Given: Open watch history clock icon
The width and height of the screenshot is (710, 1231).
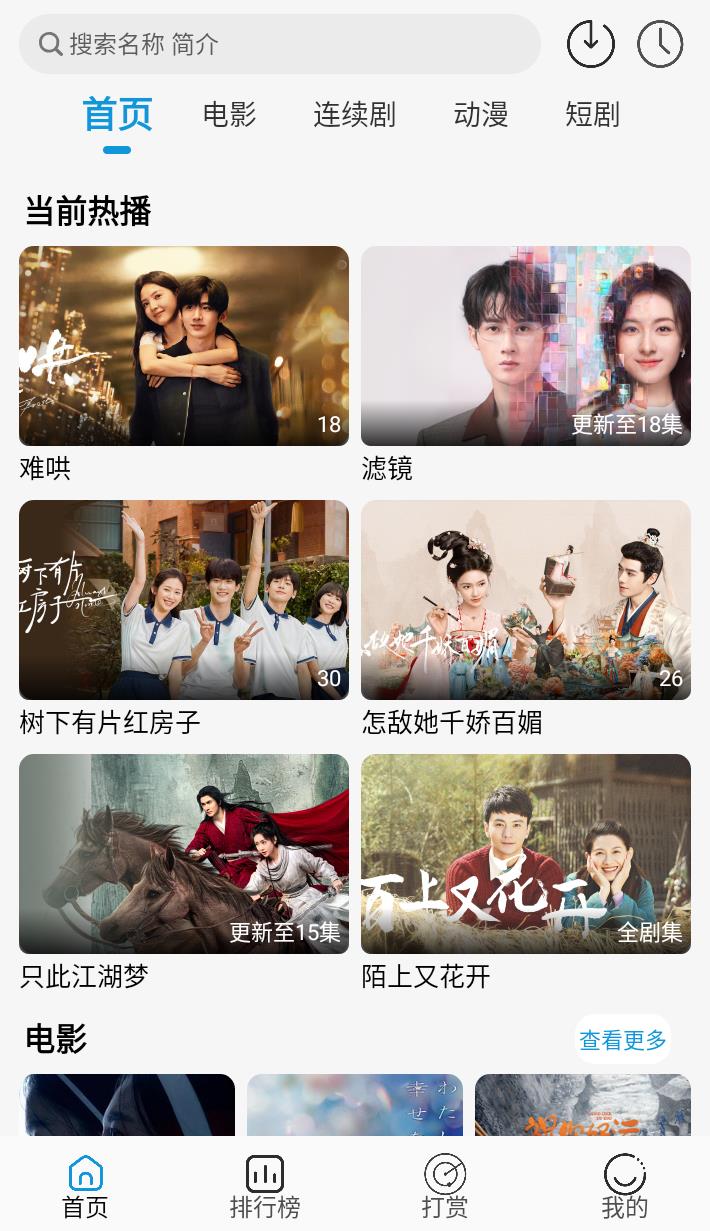Looking at the screenshot, I should (x=660, y=44).
